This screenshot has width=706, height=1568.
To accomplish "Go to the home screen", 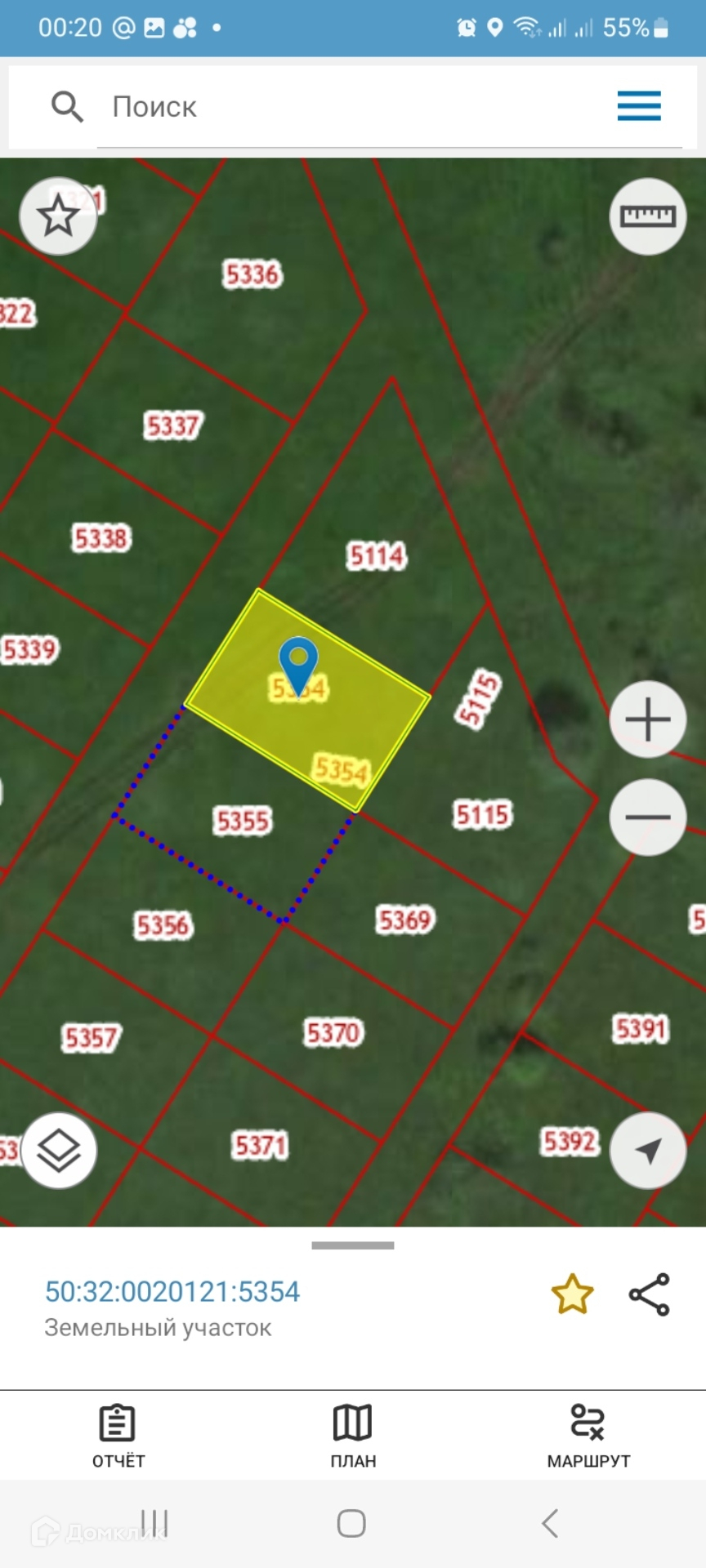I will 351,1523.
